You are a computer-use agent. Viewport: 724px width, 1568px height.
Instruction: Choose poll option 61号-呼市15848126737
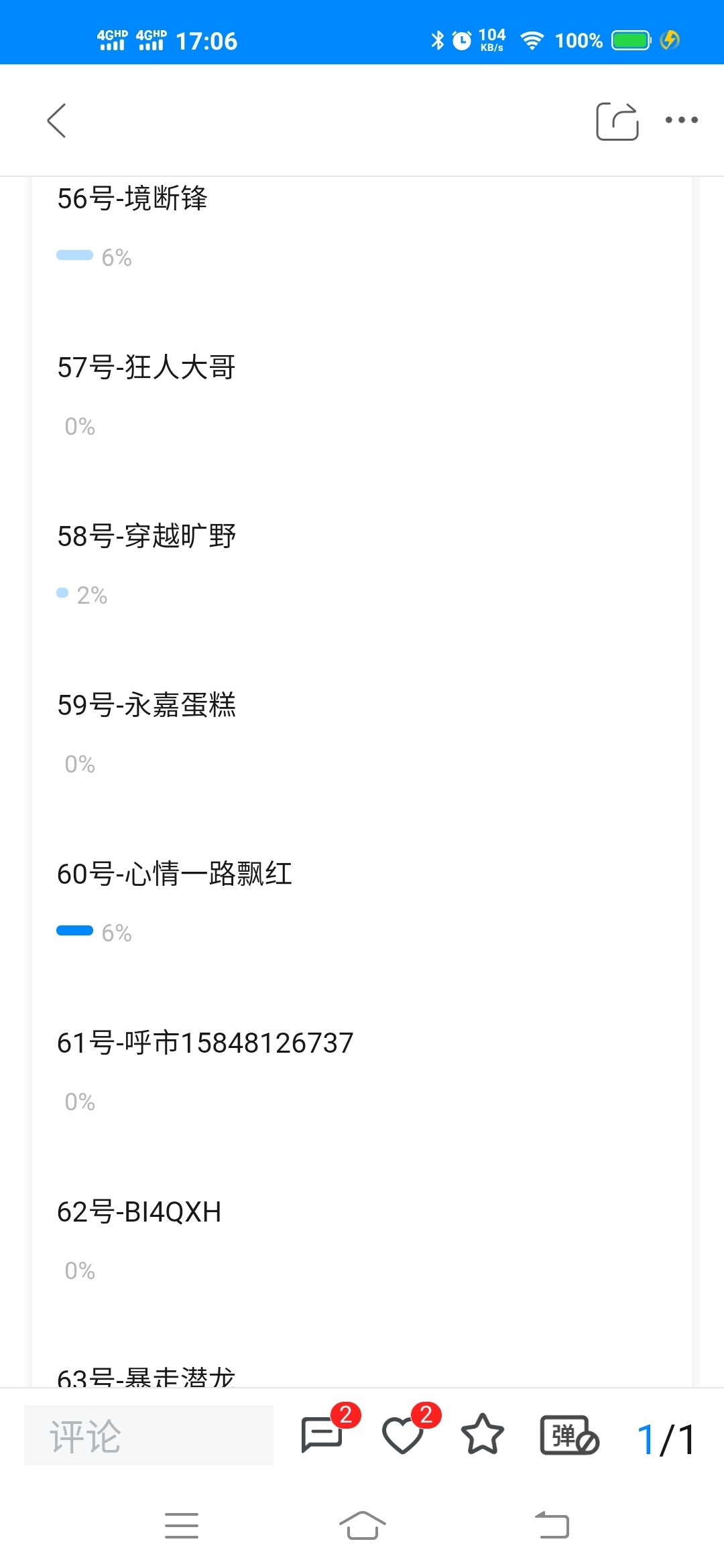[x=362, y=1071]
